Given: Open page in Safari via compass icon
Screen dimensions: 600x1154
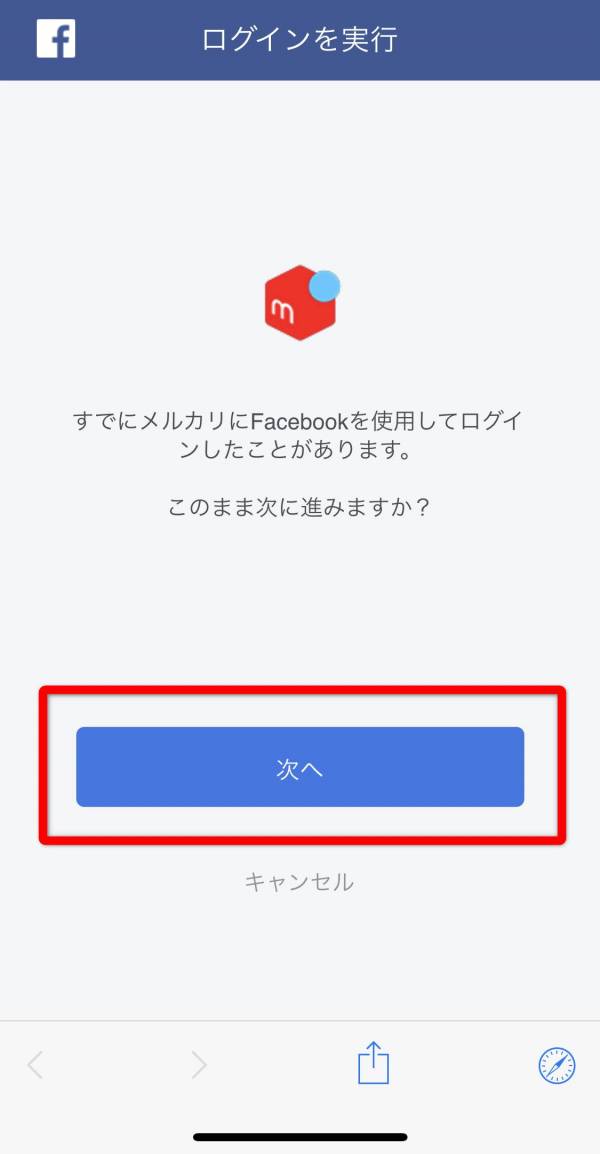Looking at the screenshot, I should pyautogui.click(x=557, y=1065).
